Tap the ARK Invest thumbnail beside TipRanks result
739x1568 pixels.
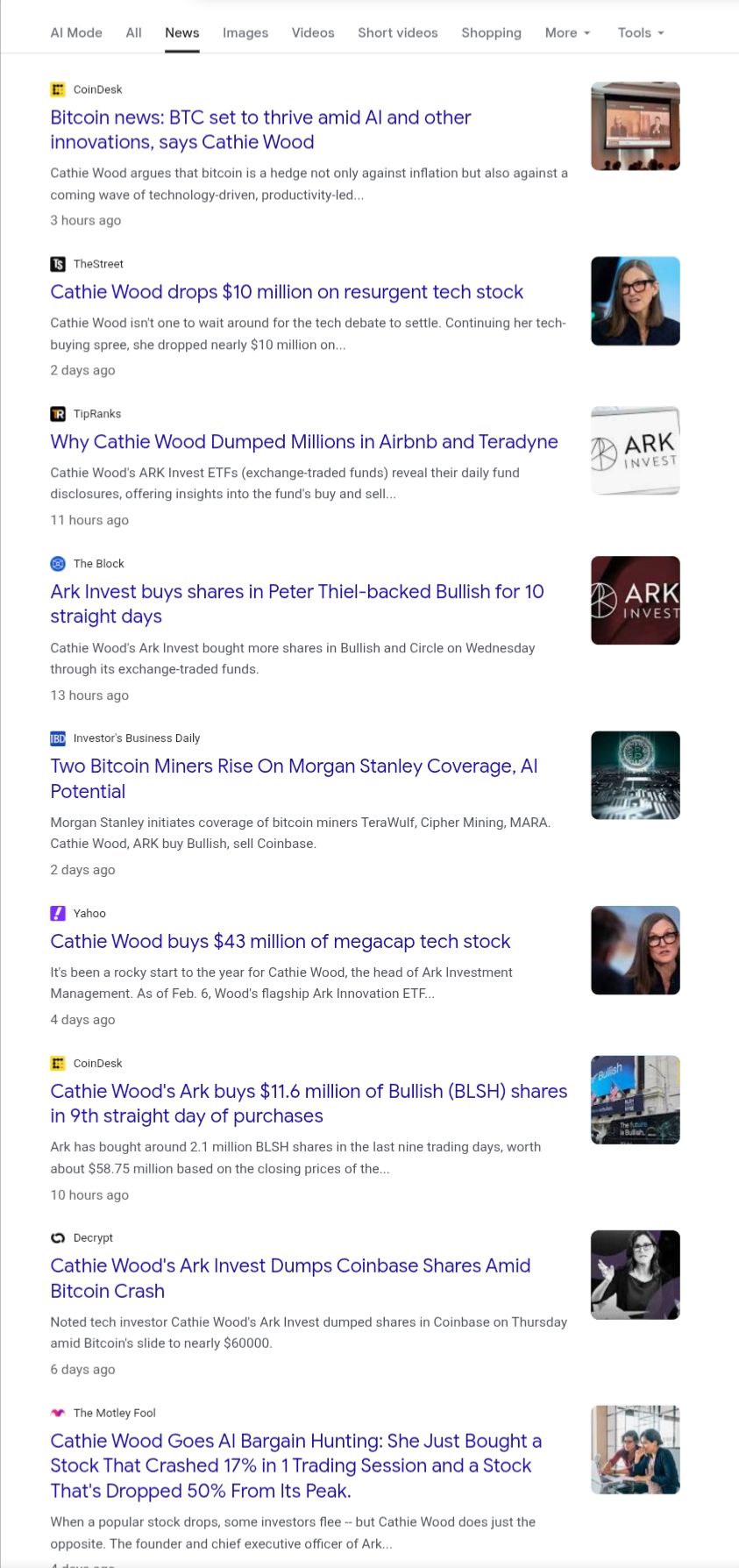tap(636, 451)
